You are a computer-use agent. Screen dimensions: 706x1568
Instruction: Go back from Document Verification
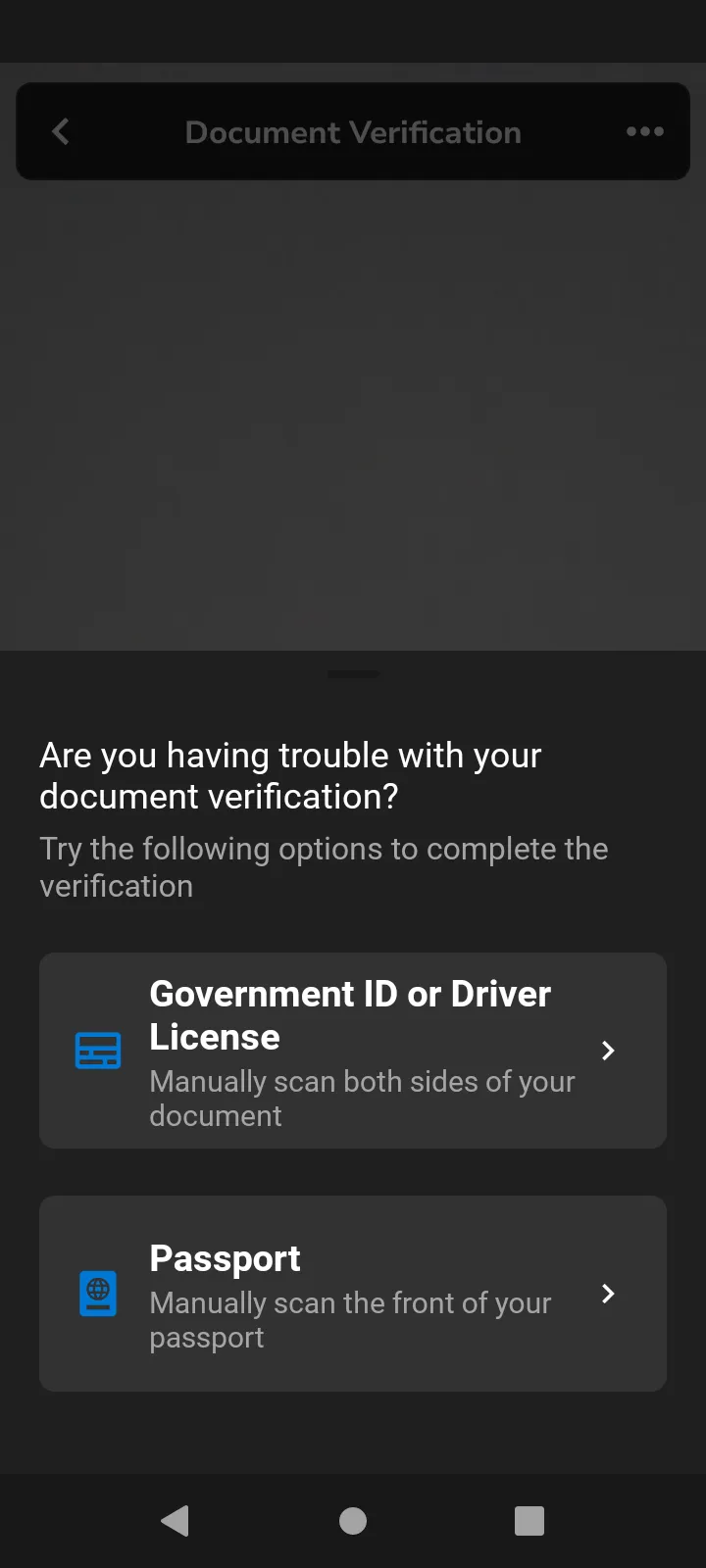coord(61,131)
